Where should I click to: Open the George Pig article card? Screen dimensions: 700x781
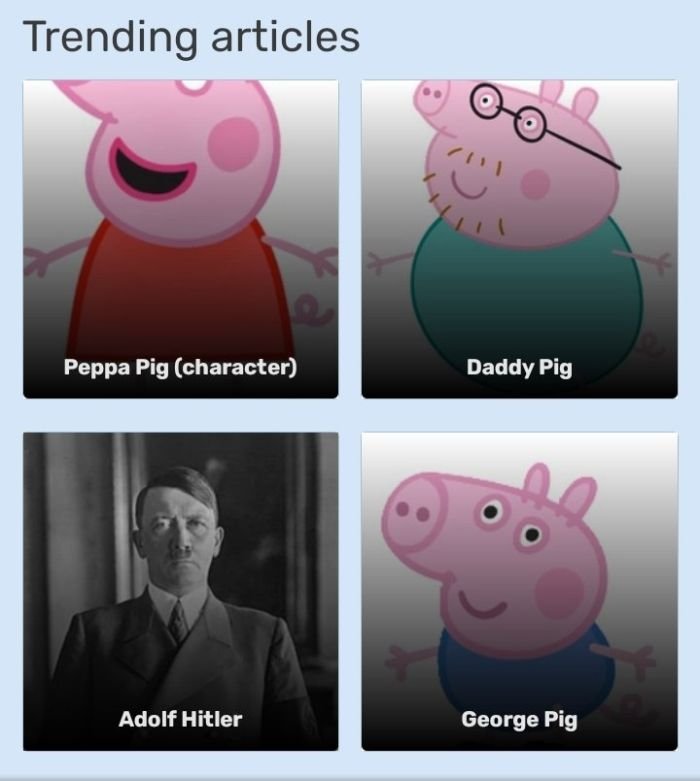click(x=519, y=591)
